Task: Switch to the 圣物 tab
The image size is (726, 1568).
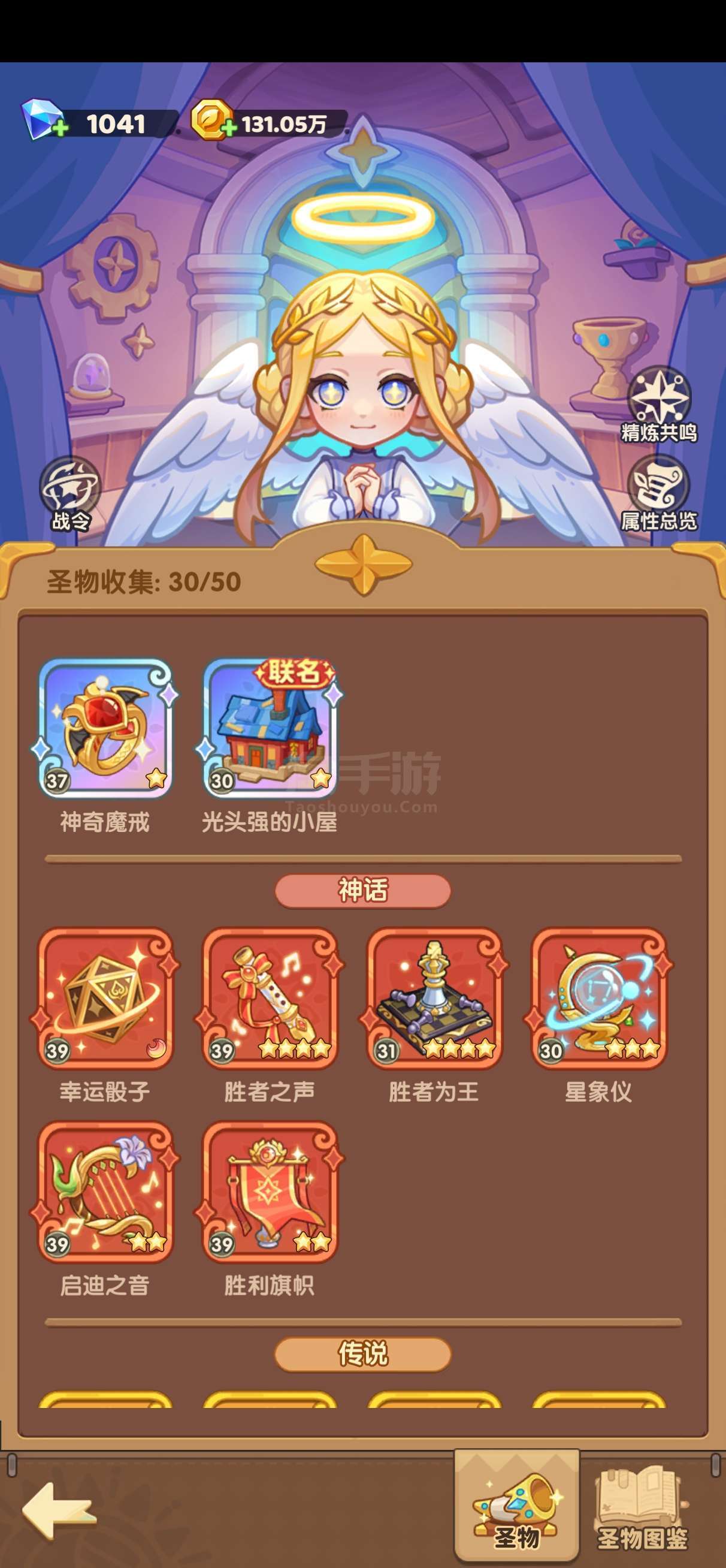Action: (517, 1505)
